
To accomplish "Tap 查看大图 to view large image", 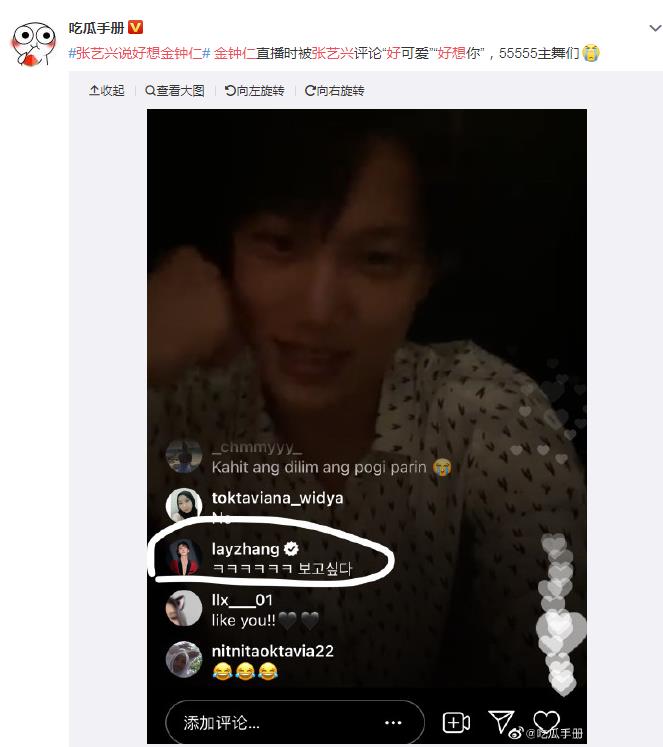I will [x=175, y=91].
